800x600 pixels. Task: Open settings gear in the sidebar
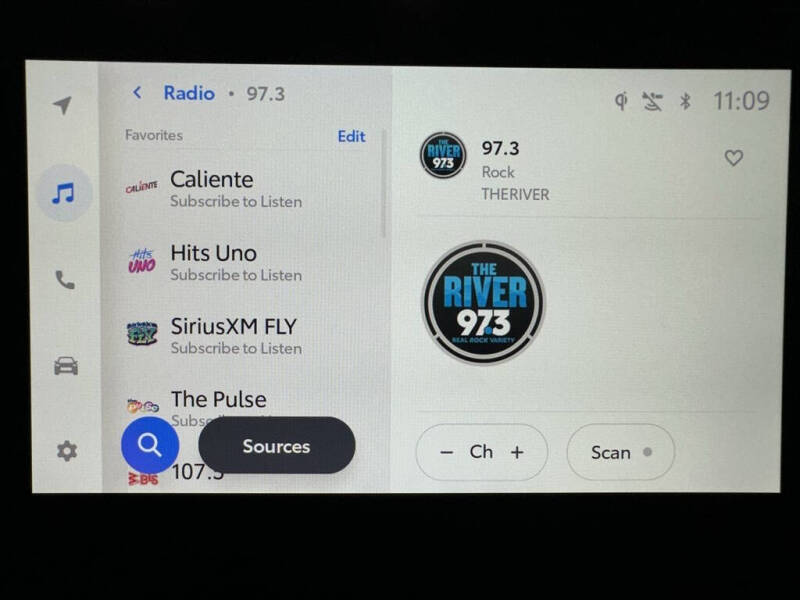(x=66, y=451)
